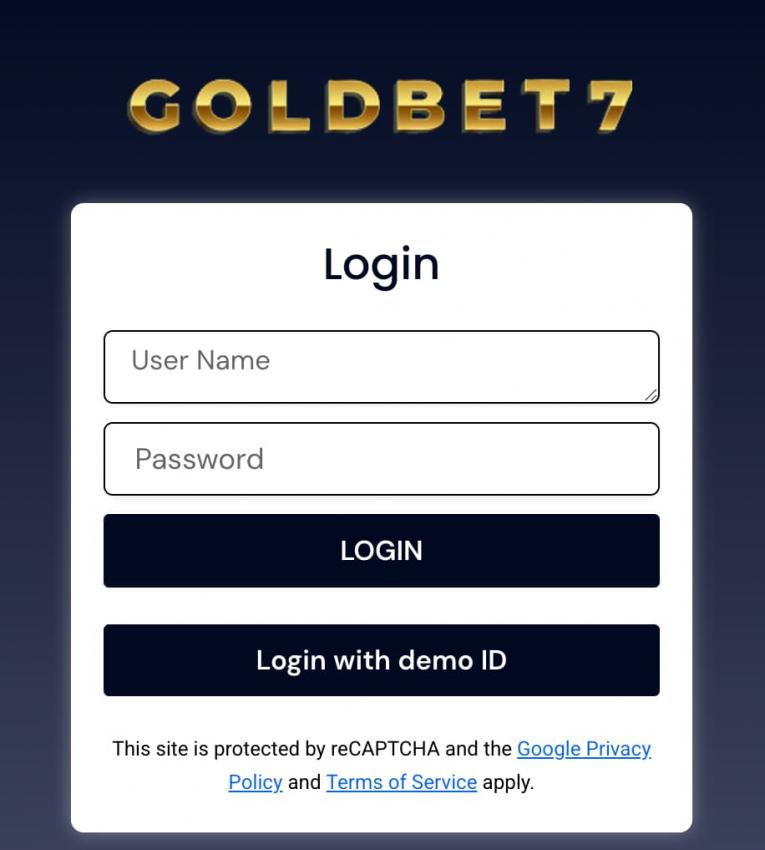This screenshot has height=850, width=765.
Task: Open the Google Privacy Policy link
Action: click(583, 749)
